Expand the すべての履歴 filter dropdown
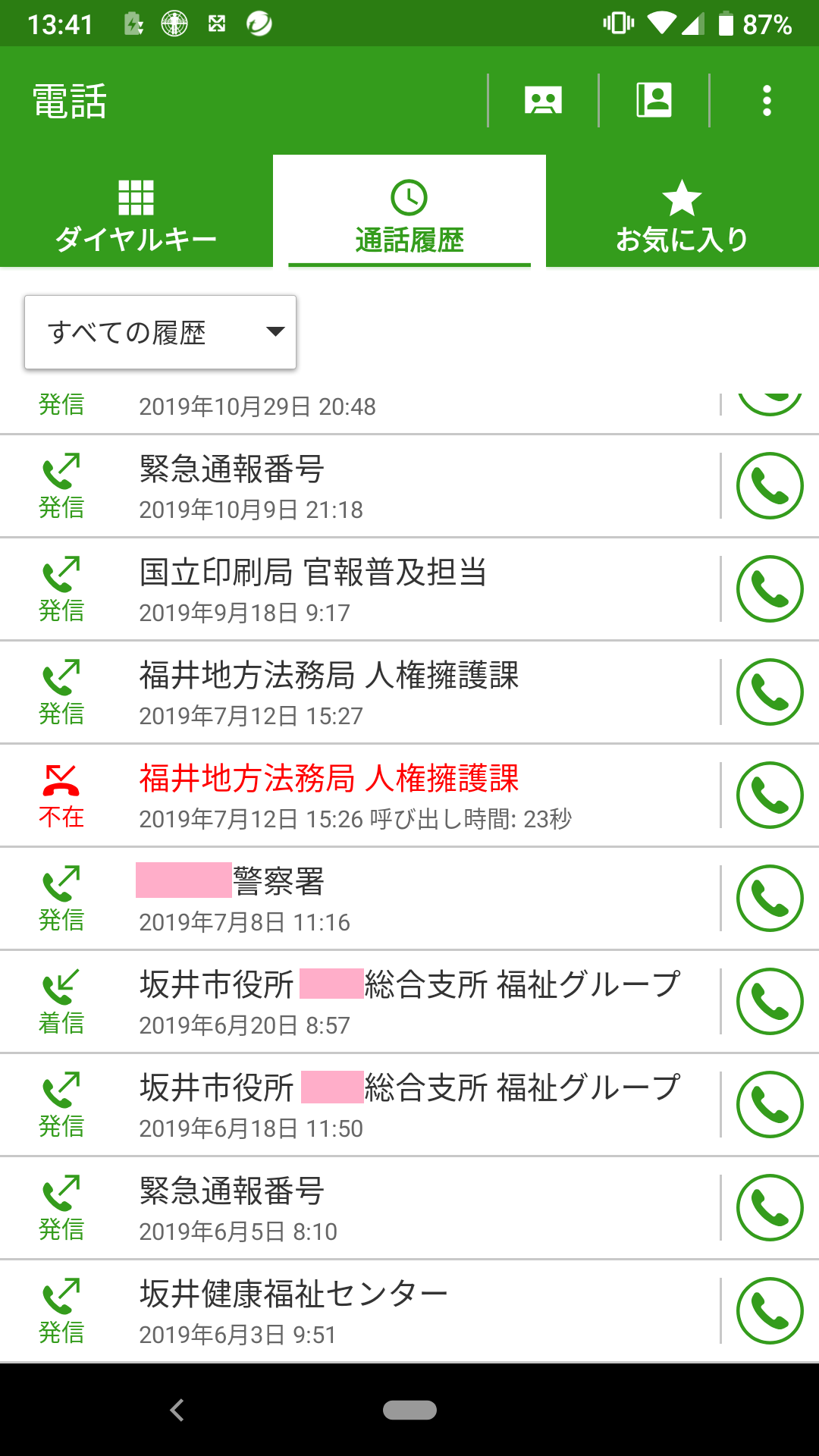 [x=160, y=332]
